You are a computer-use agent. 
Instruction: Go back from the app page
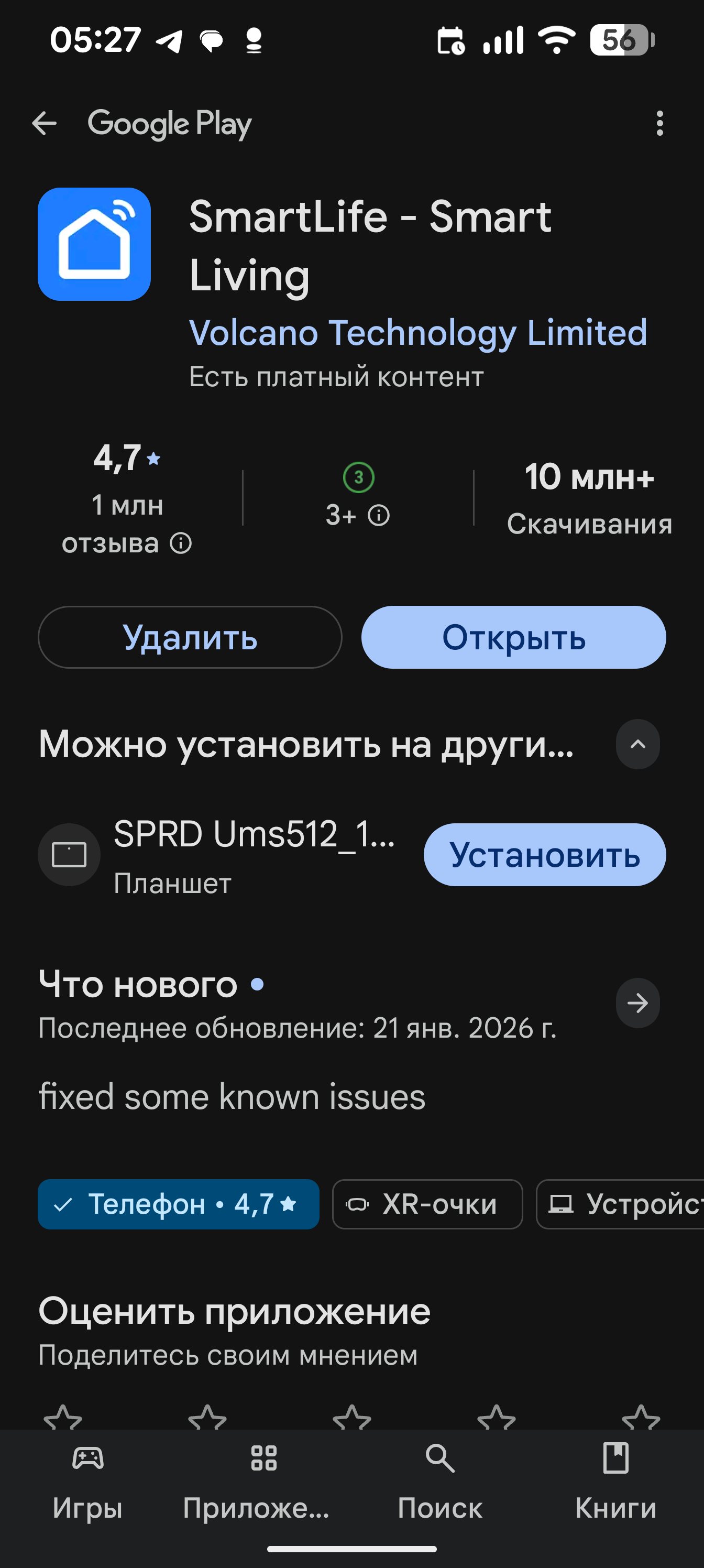click(45, 124)
